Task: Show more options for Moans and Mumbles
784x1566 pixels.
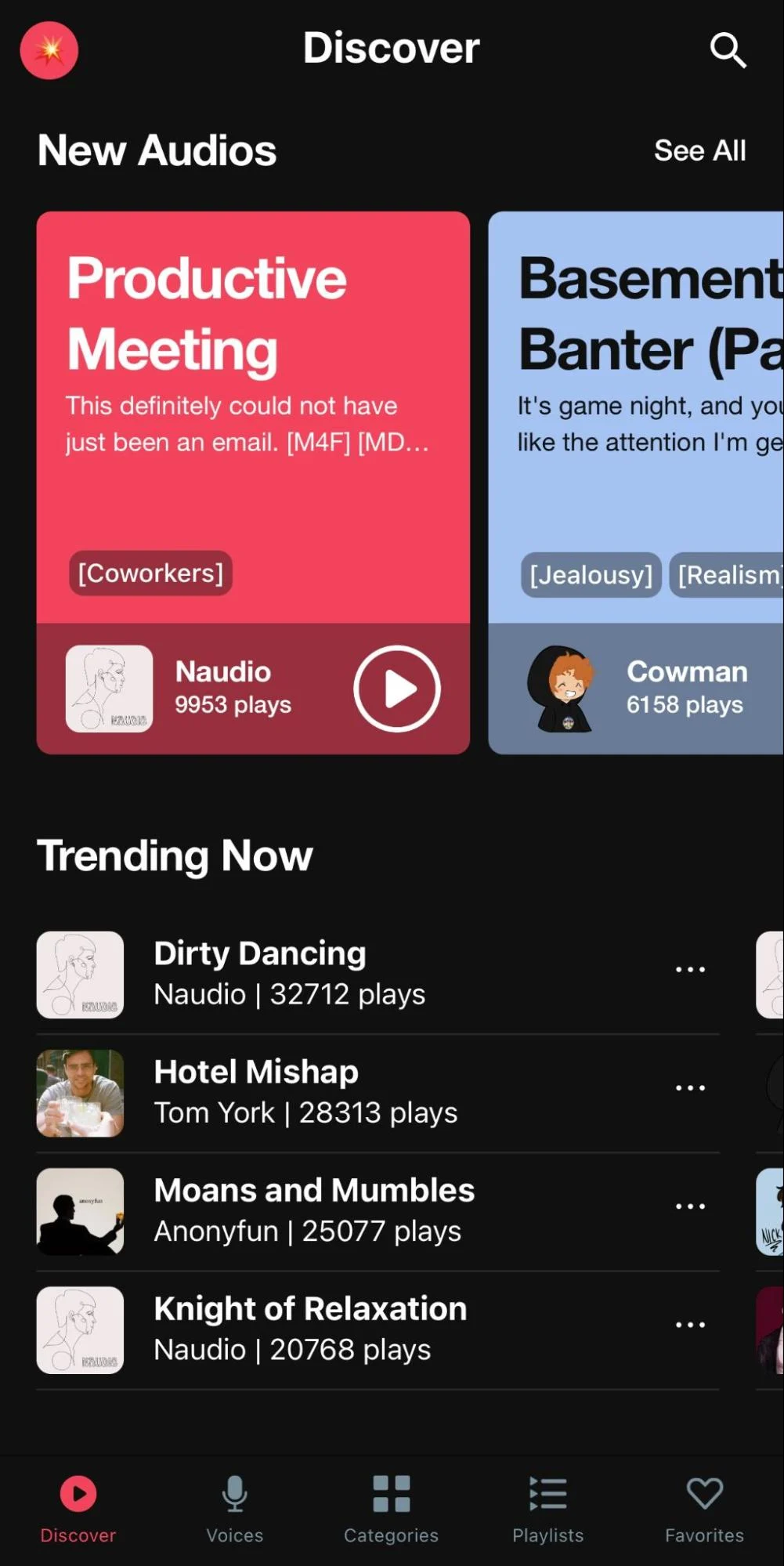Action: click(x=690, y=1206)
